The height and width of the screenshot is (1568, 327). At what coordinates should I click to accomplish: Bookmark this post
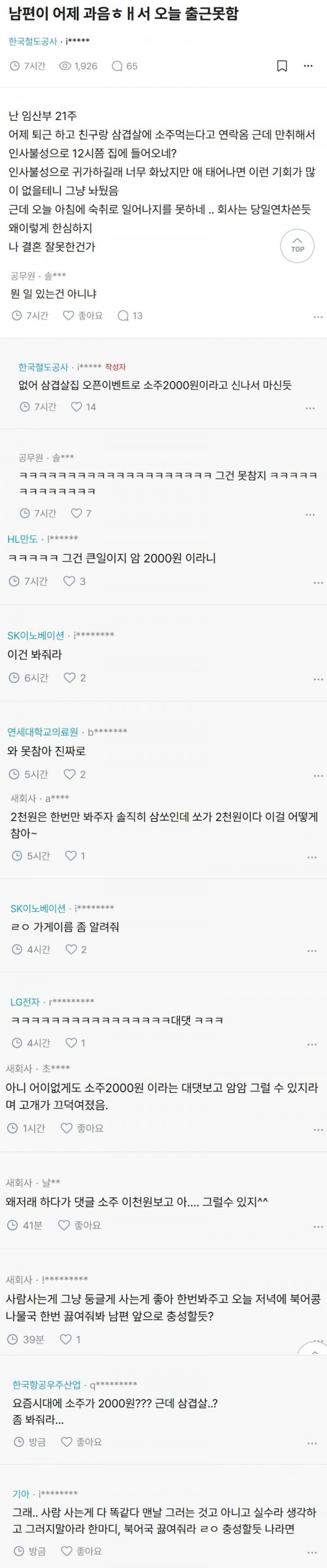click(x=282, y=66)
